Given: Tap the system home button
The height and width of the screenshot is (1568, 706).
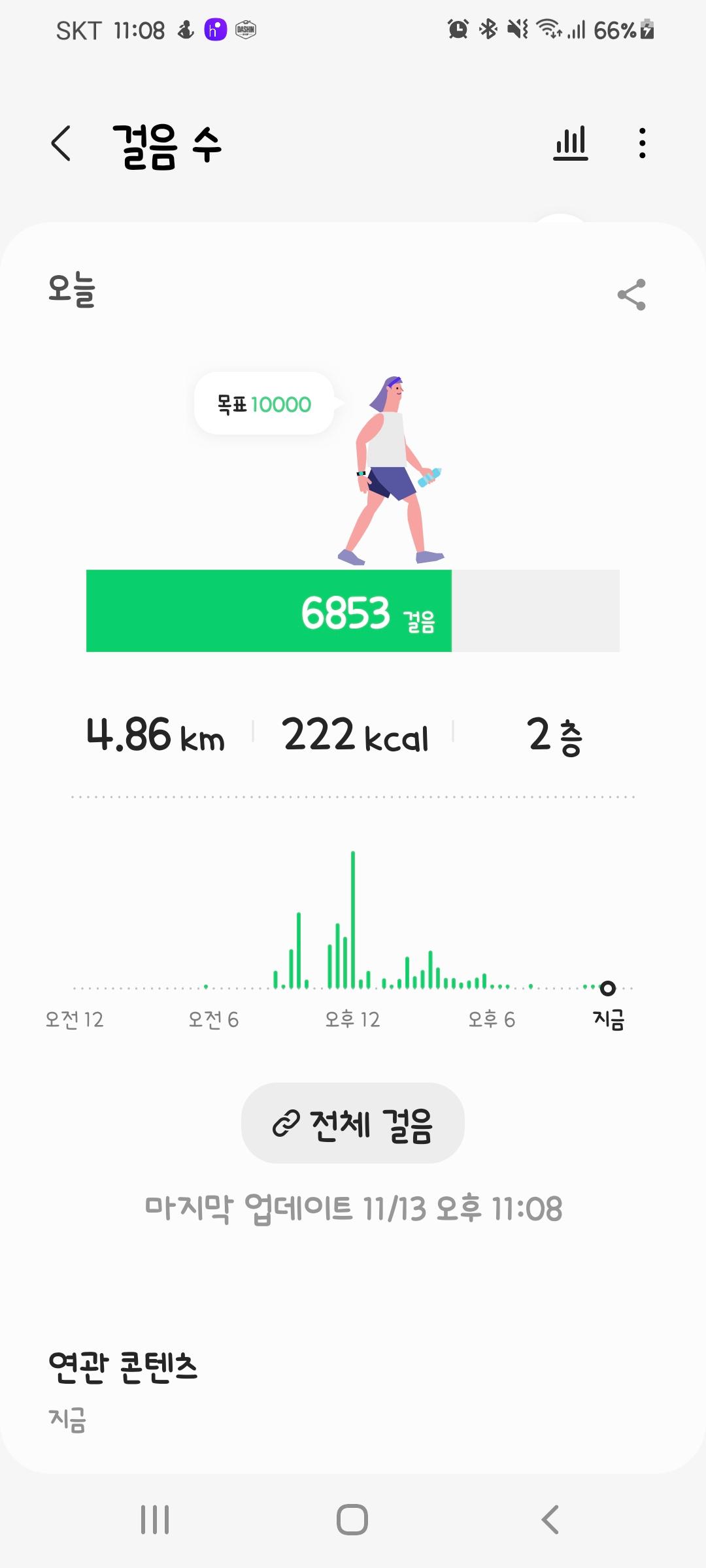Looking at the screenshot, I should click(x=352, y=1519).
